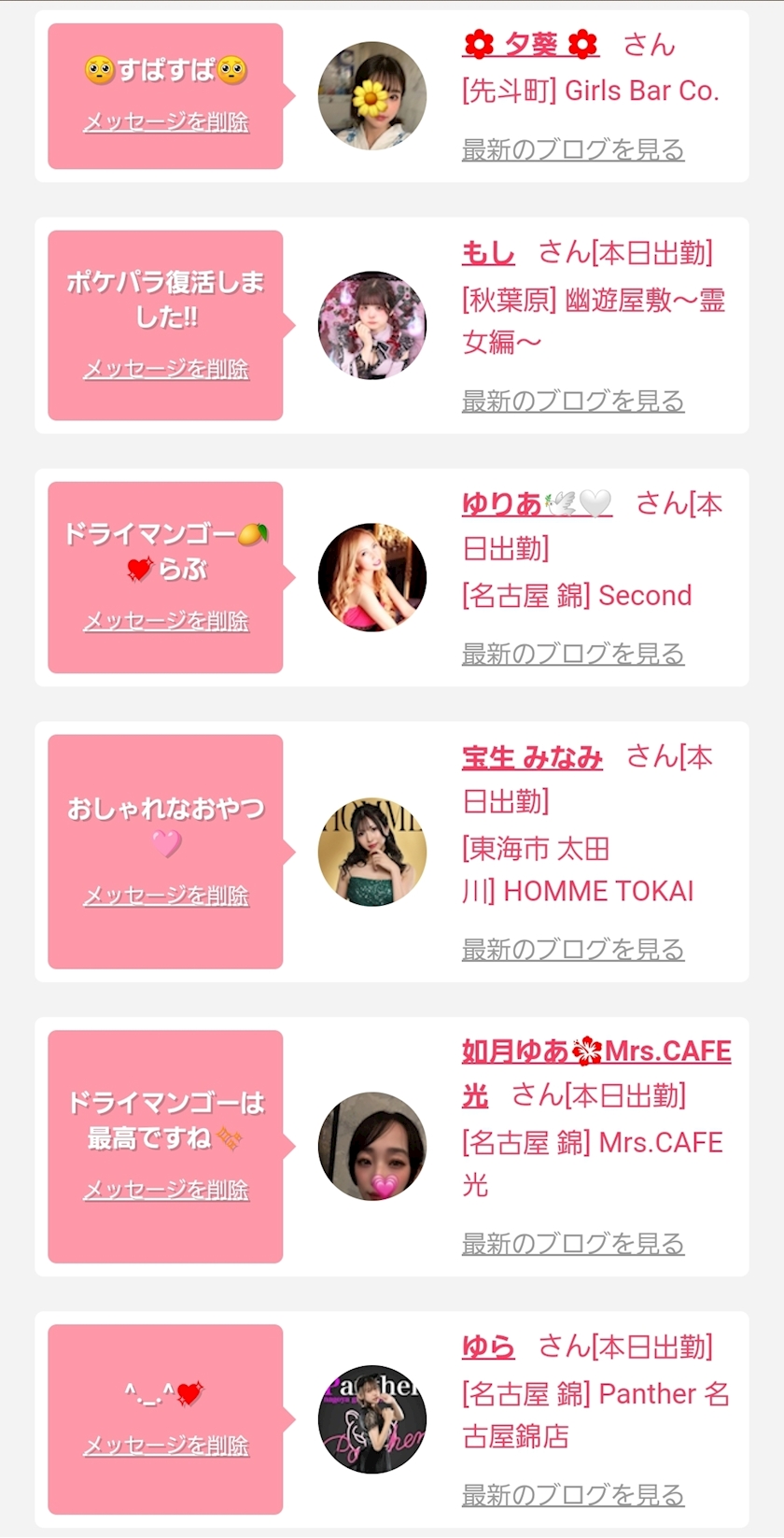View もし's latest blog
Image resolution: width=784 pixels, height=1538 pixels.
(573, 402)
